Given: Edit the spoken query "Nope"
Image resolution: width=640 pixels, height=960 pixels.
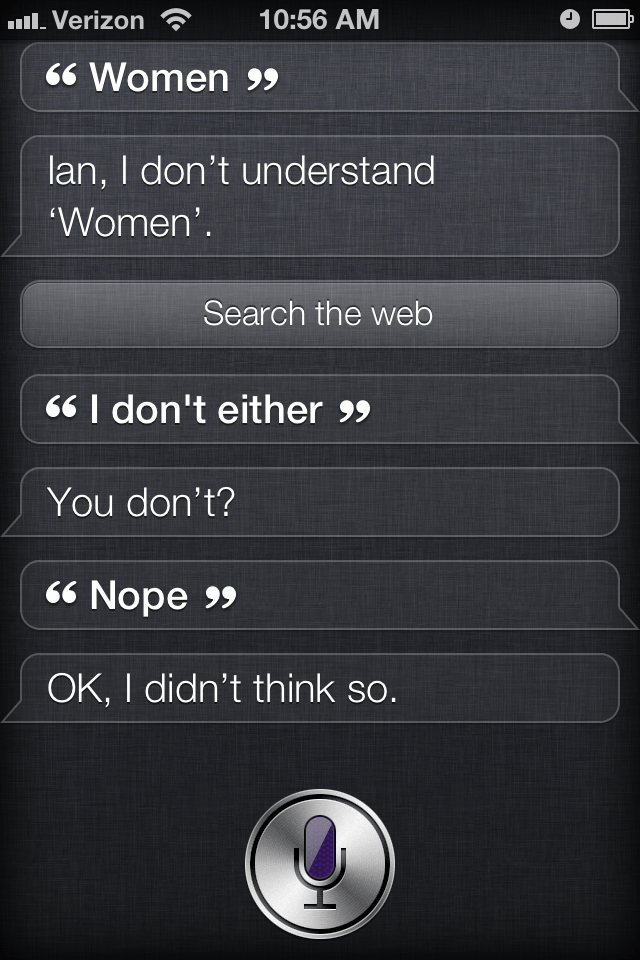Looking at the screenshot, I should (320, 596).
